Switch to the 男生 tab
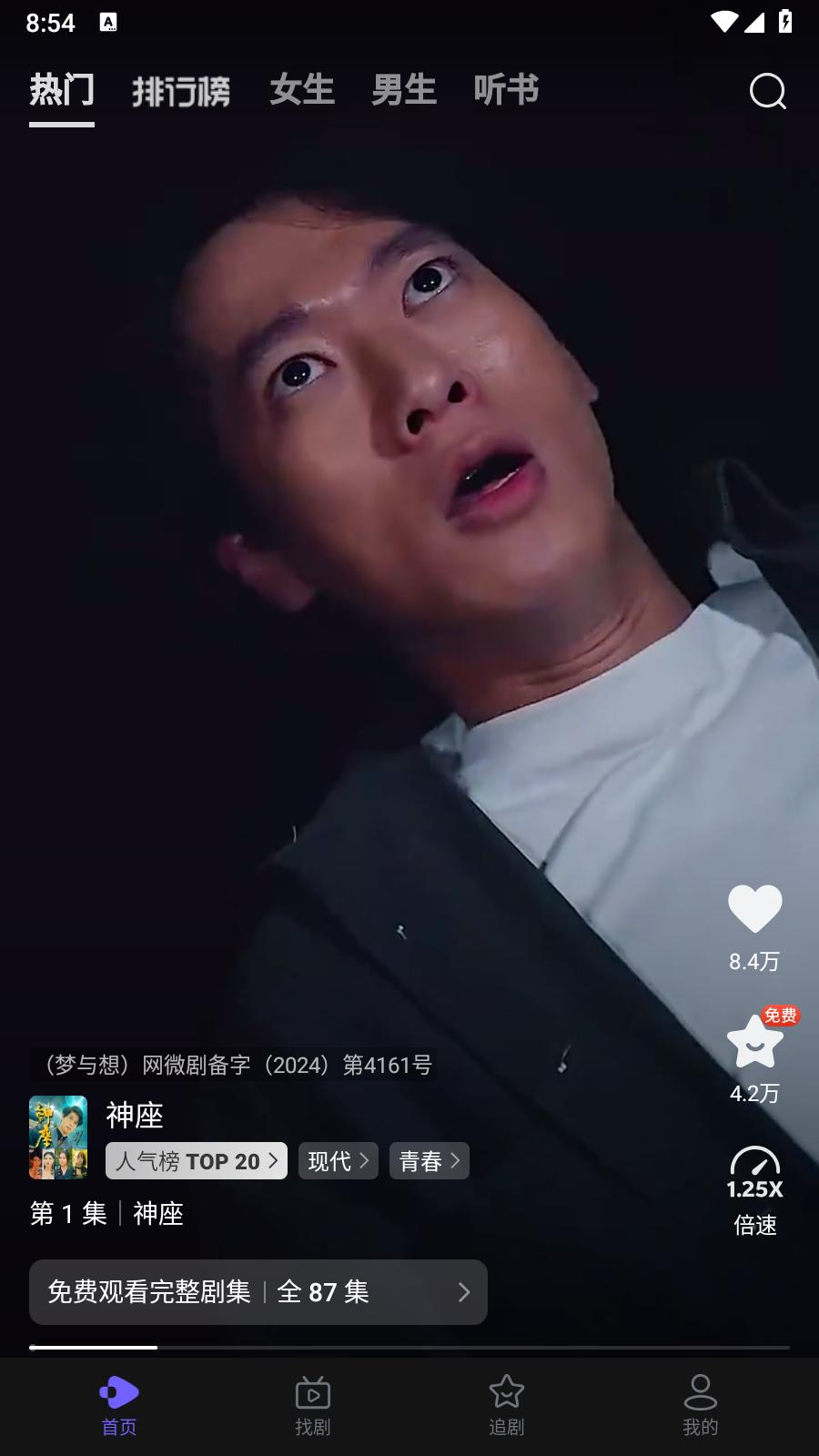Viewport: 819px width, 1456px height. click(x=404, y=90)
